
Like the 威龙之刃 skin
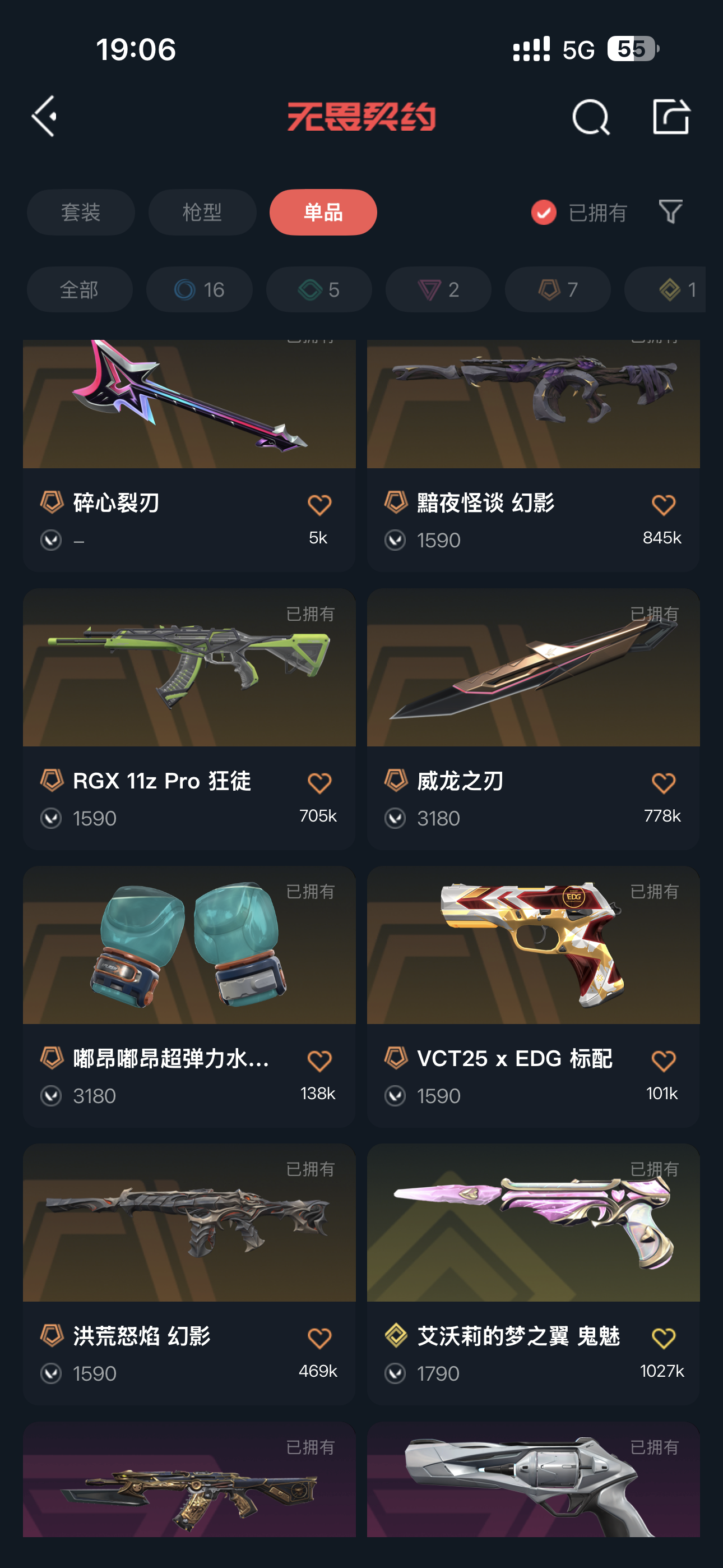[664, 783]
